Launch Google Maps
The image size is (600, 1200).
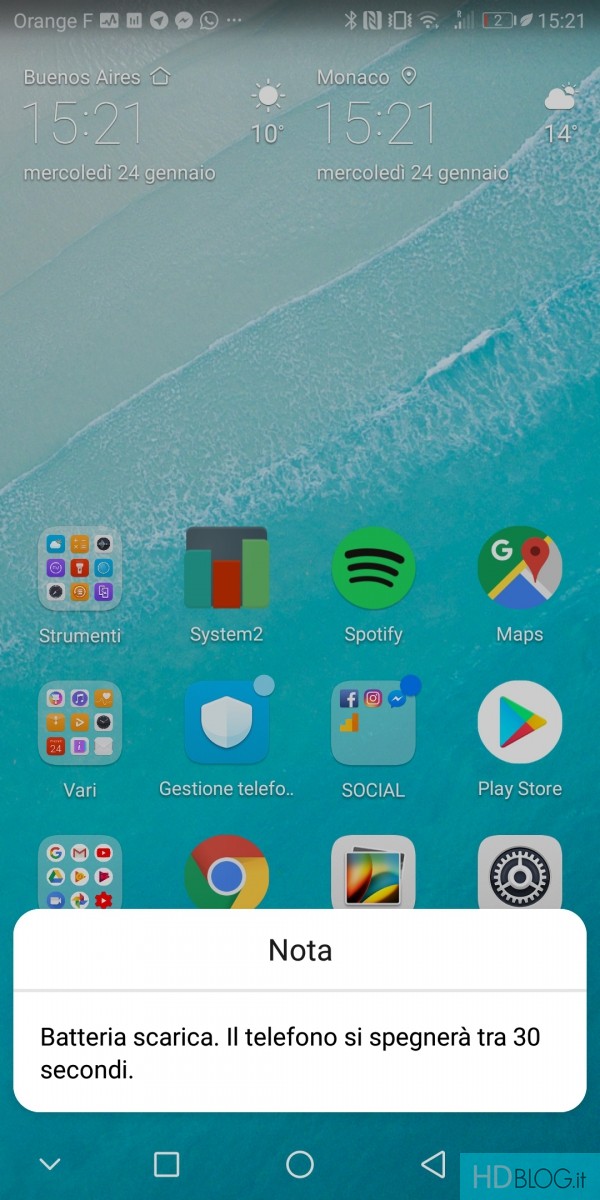520,568
